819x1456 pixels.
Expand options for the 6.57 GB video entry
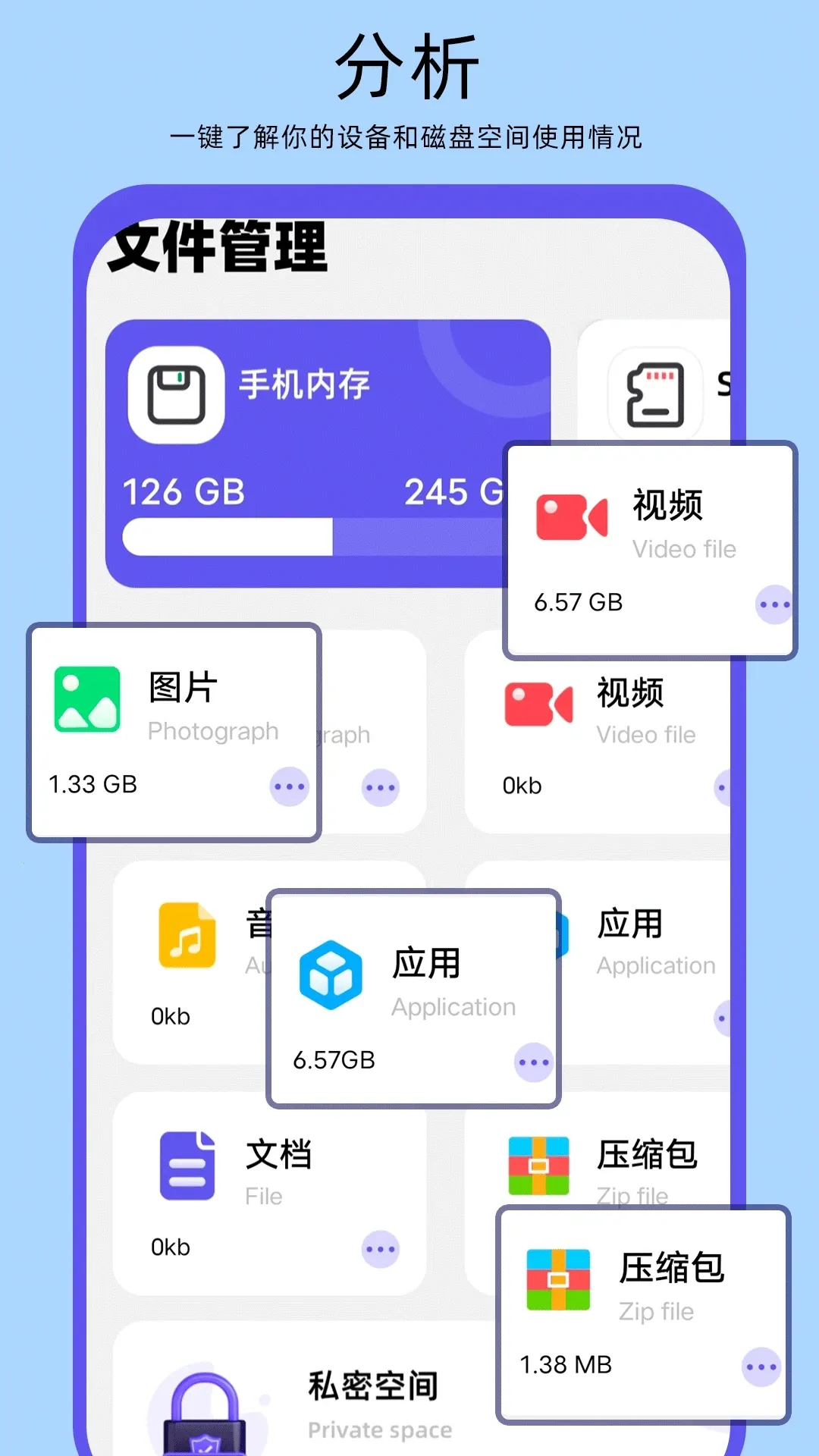pyautogui.click(x=773, y=604)
